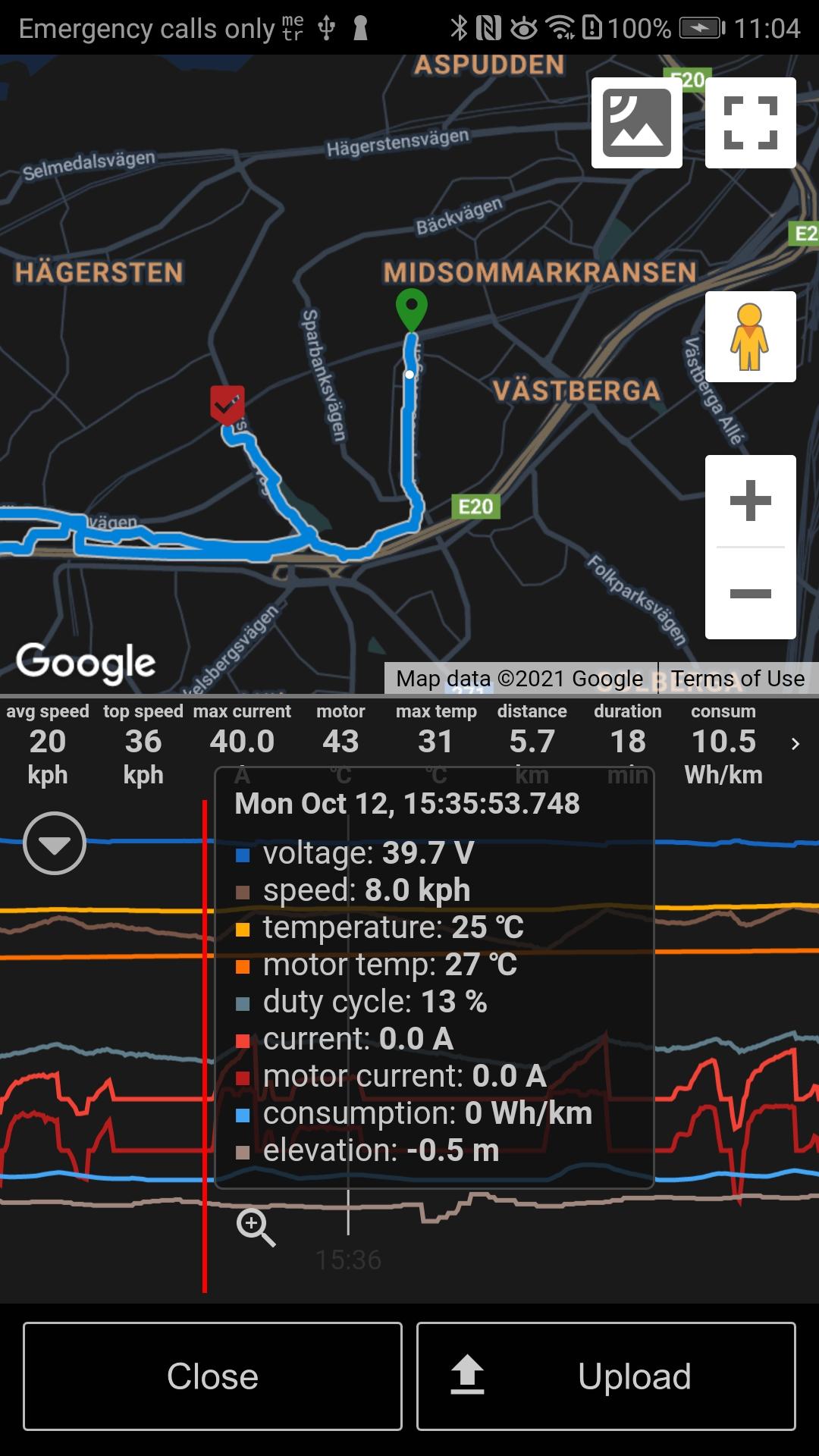Open Street View pegman
Viewport: 819px width, 1456px height.
point(751,337)
